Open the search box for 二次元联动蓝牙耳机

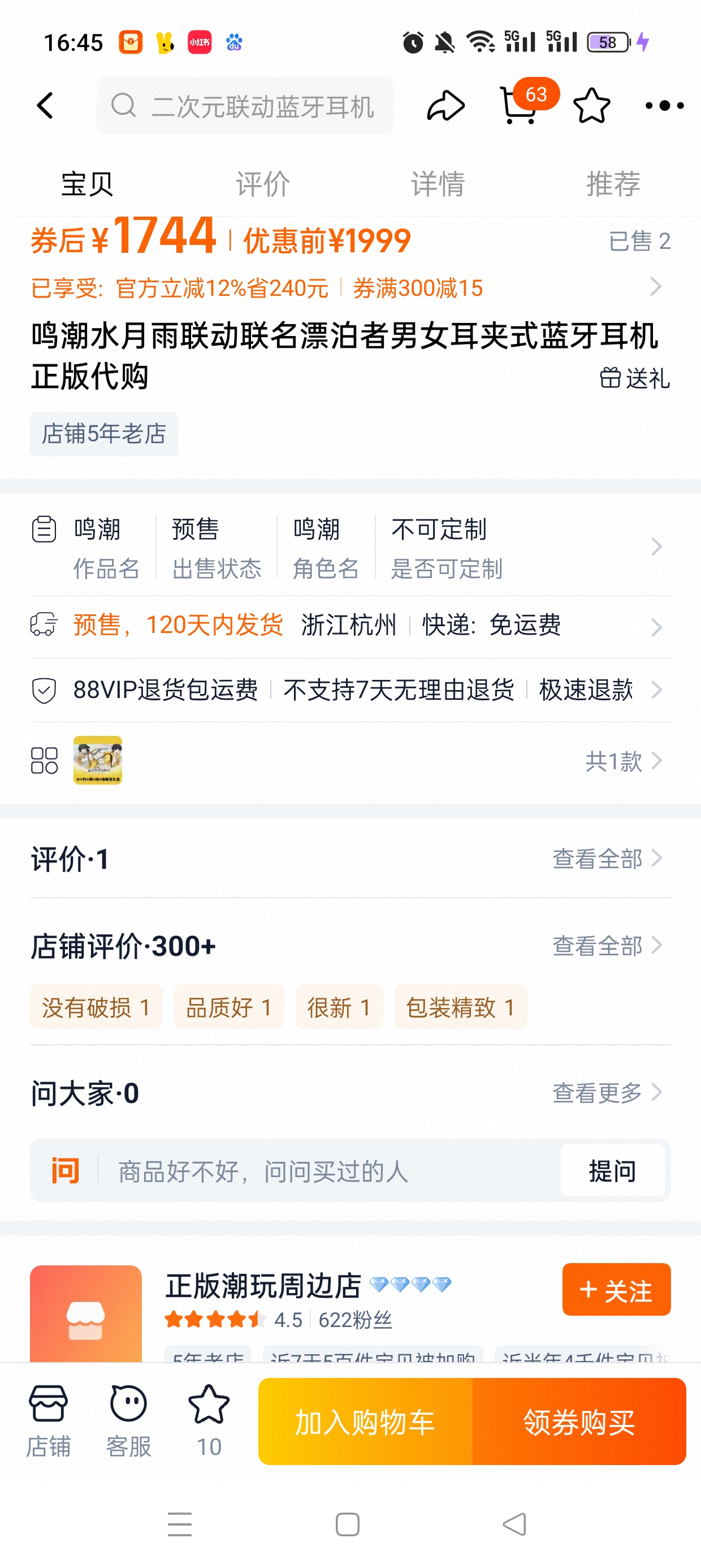[x=245, y=106]
